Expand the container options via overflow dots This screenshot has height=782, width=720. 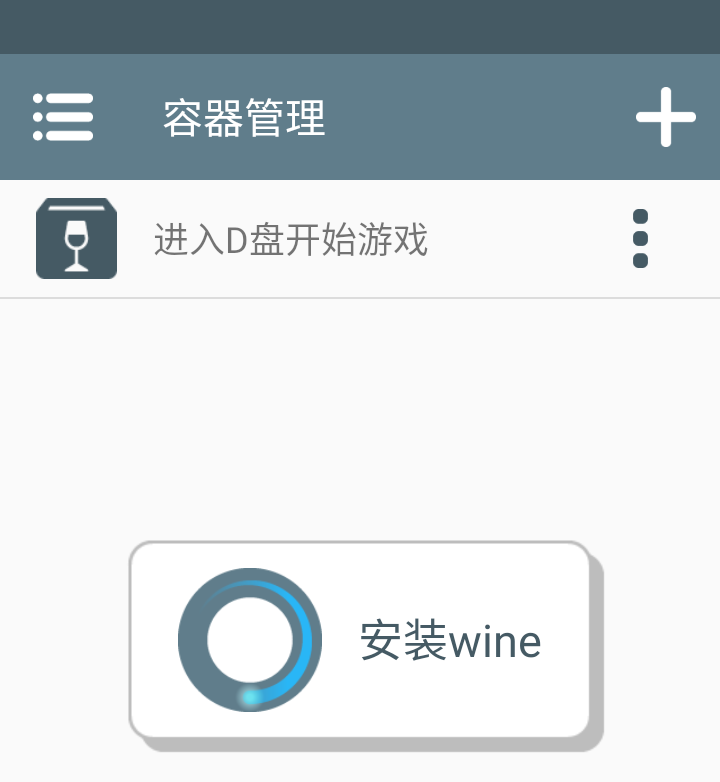(641, 237)
